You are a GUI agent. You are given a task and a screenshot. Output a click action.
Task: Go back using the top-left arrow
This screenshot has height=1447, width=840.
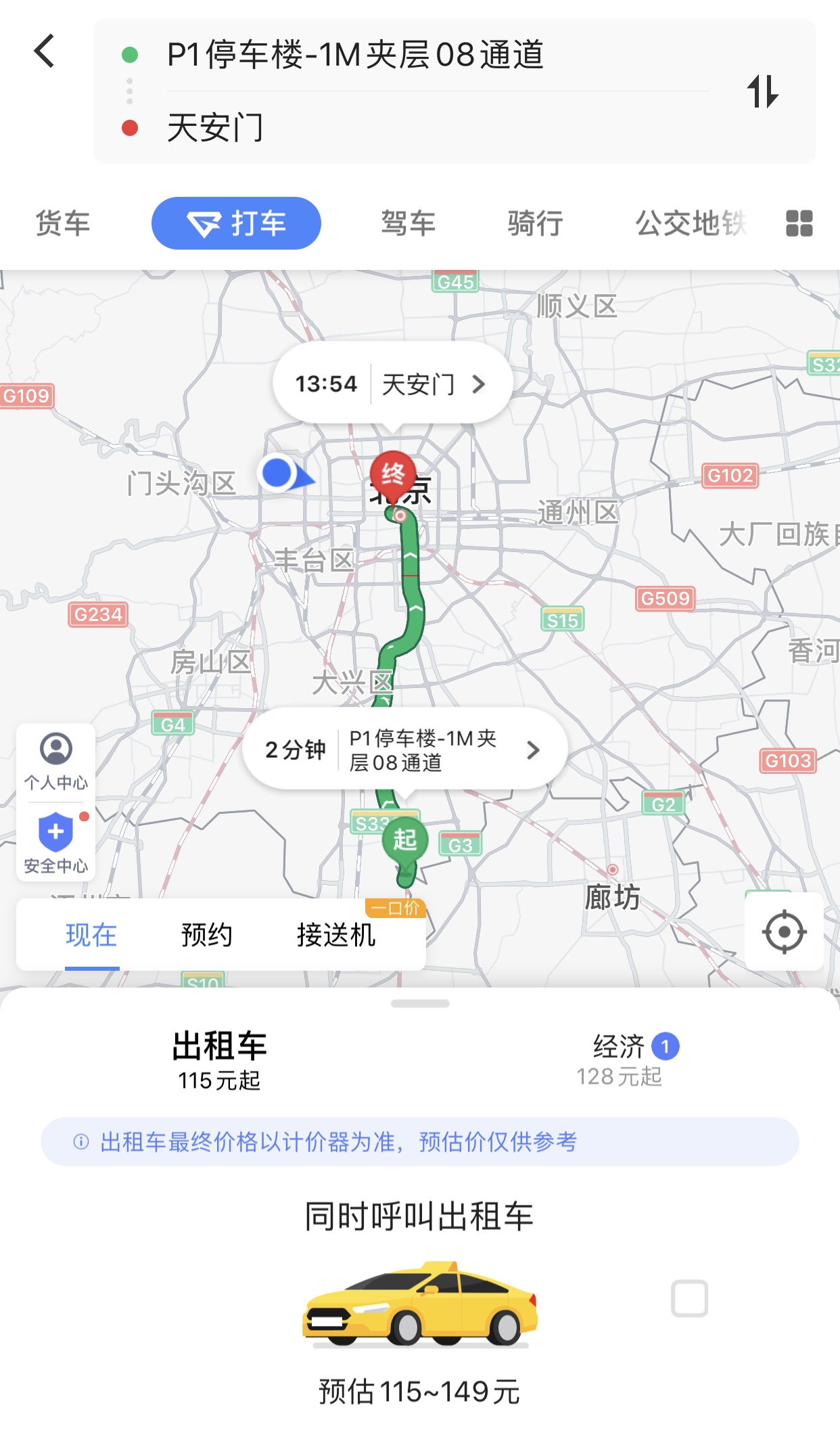coord(45,51)
